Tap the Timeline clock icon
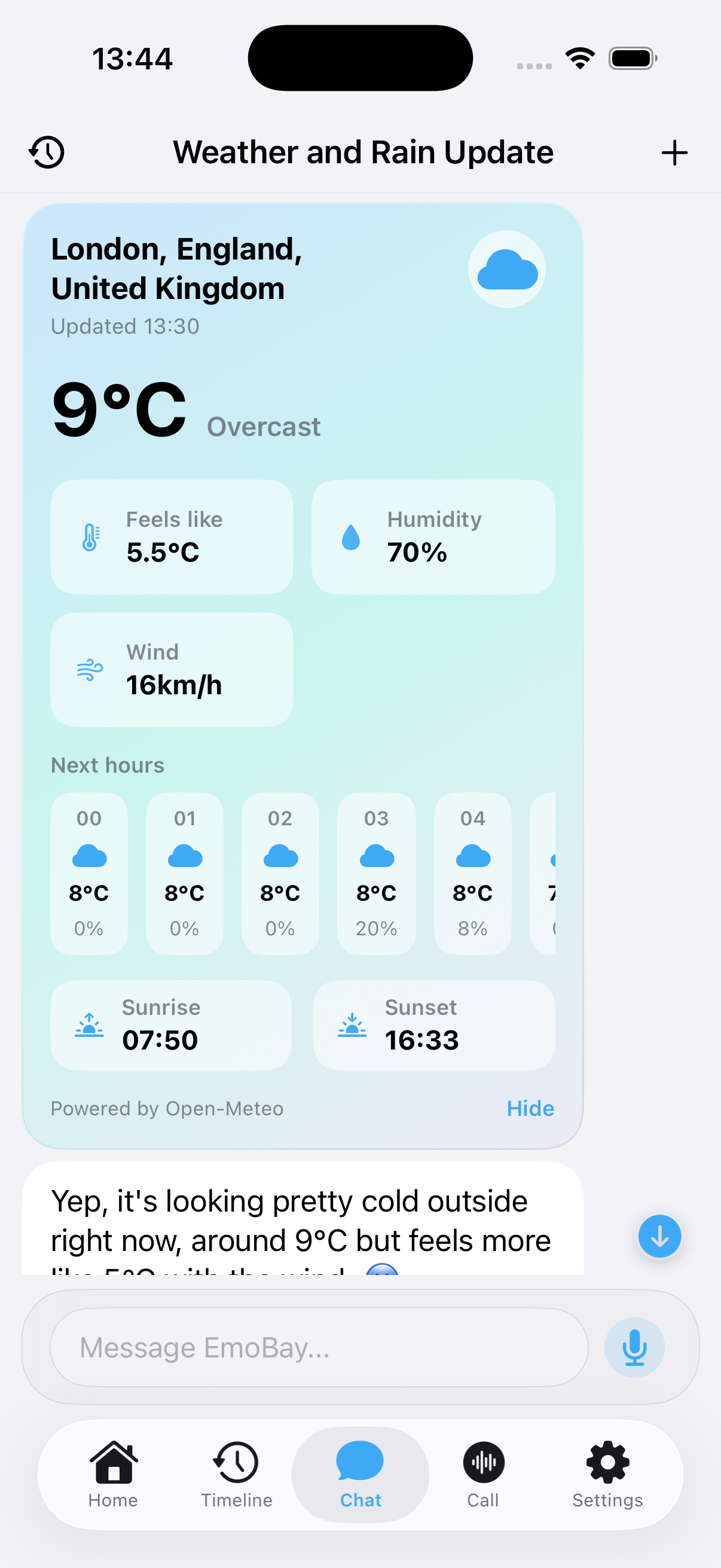Screen dimensions: 721x1568 point(236,1463)
